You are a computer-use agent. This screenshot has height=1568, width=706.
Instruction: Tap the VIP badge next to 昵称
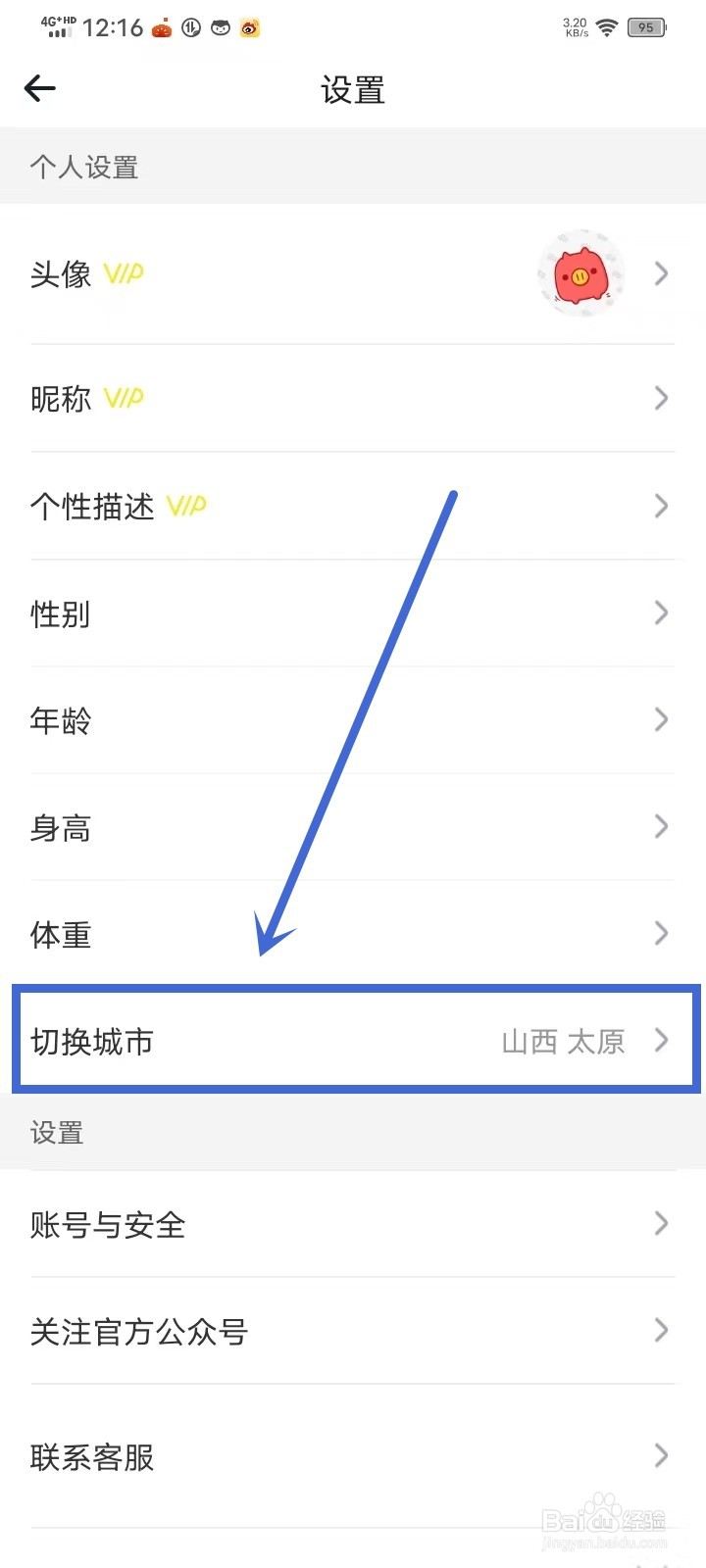pos(125,396)
